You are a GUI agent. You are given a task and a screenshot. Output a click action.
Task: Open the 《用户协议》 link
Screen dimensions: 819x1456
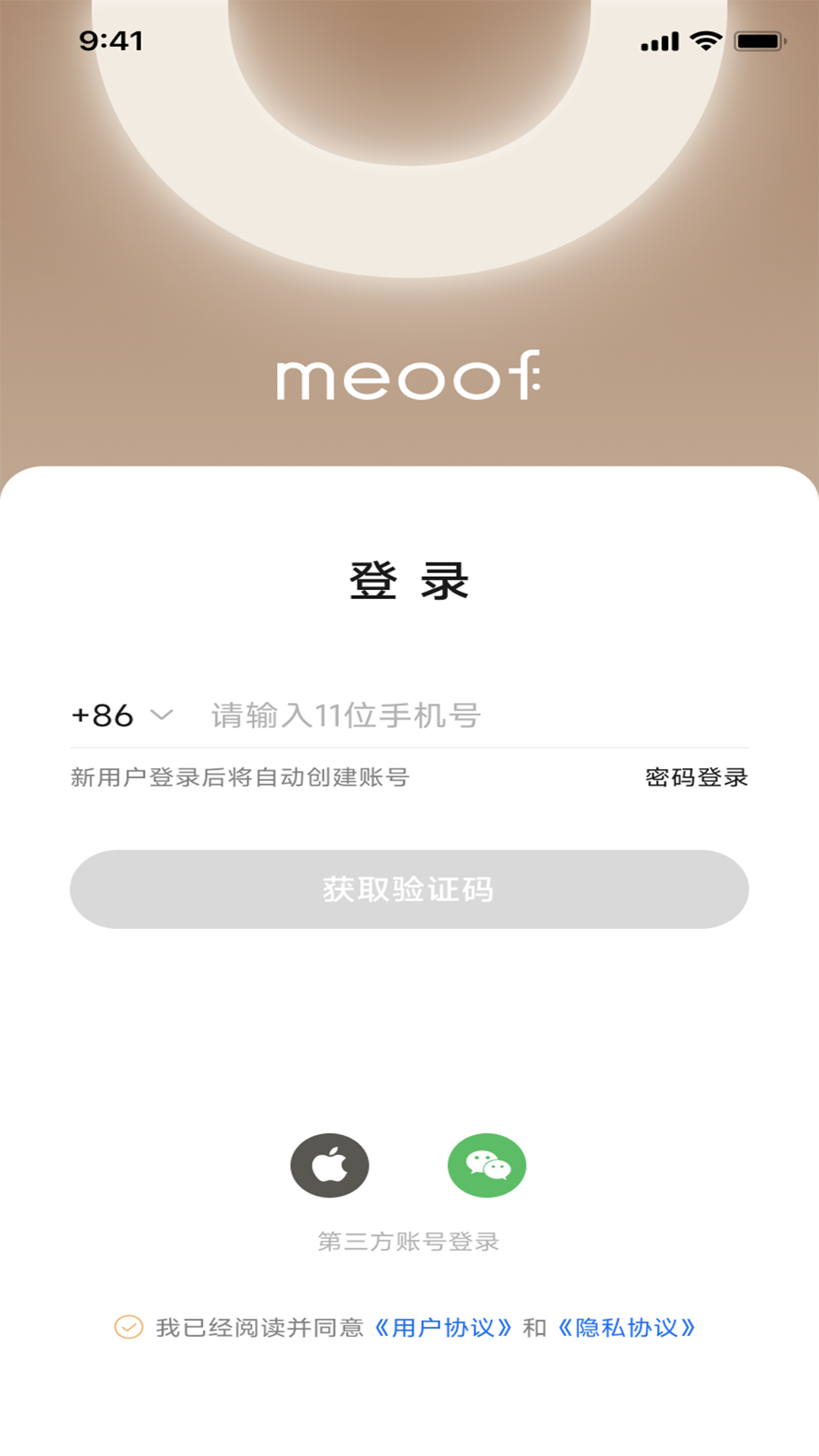point(444,1328)
